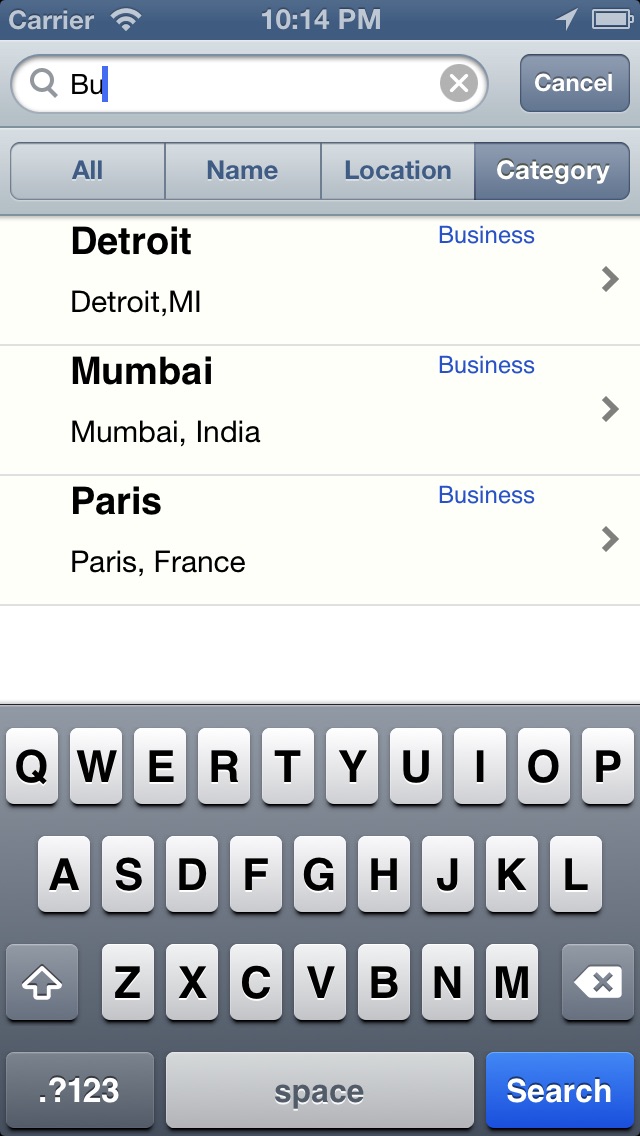Tap the keyboard shift key
640x1136 pixels.
point(42,983)
